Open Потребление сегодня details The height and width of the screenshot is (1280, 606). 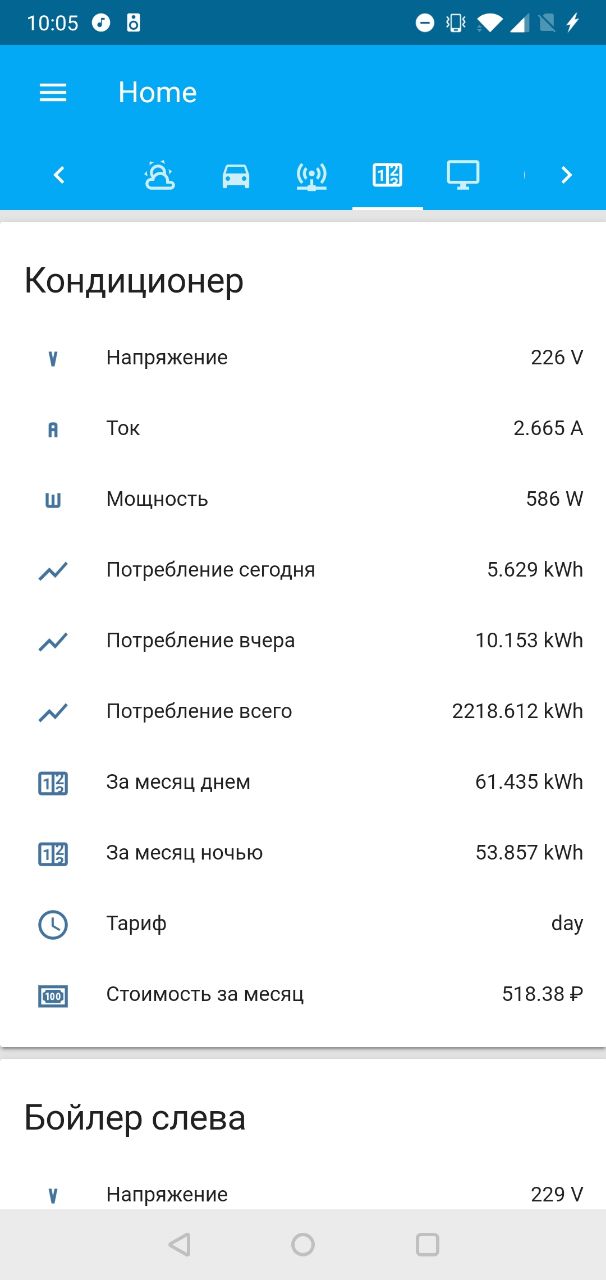303,570
